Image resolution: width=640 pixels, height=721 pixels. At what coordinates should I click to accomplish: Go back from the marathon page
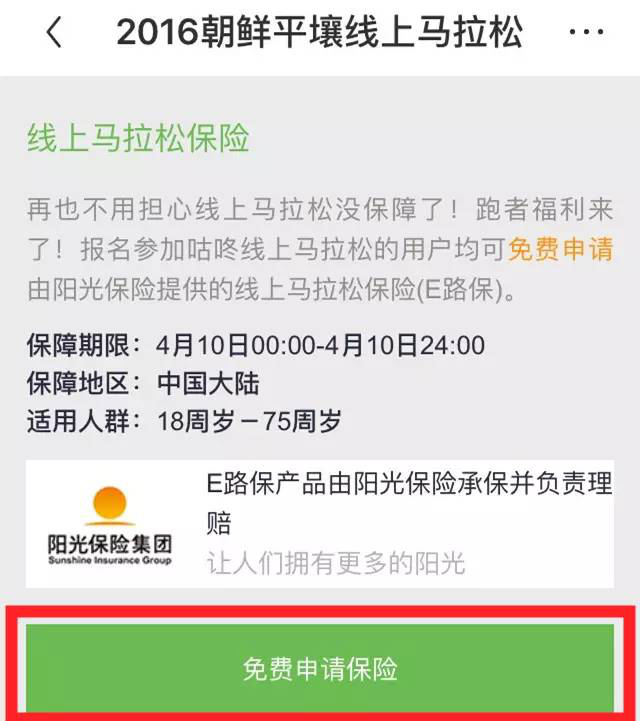54,34
